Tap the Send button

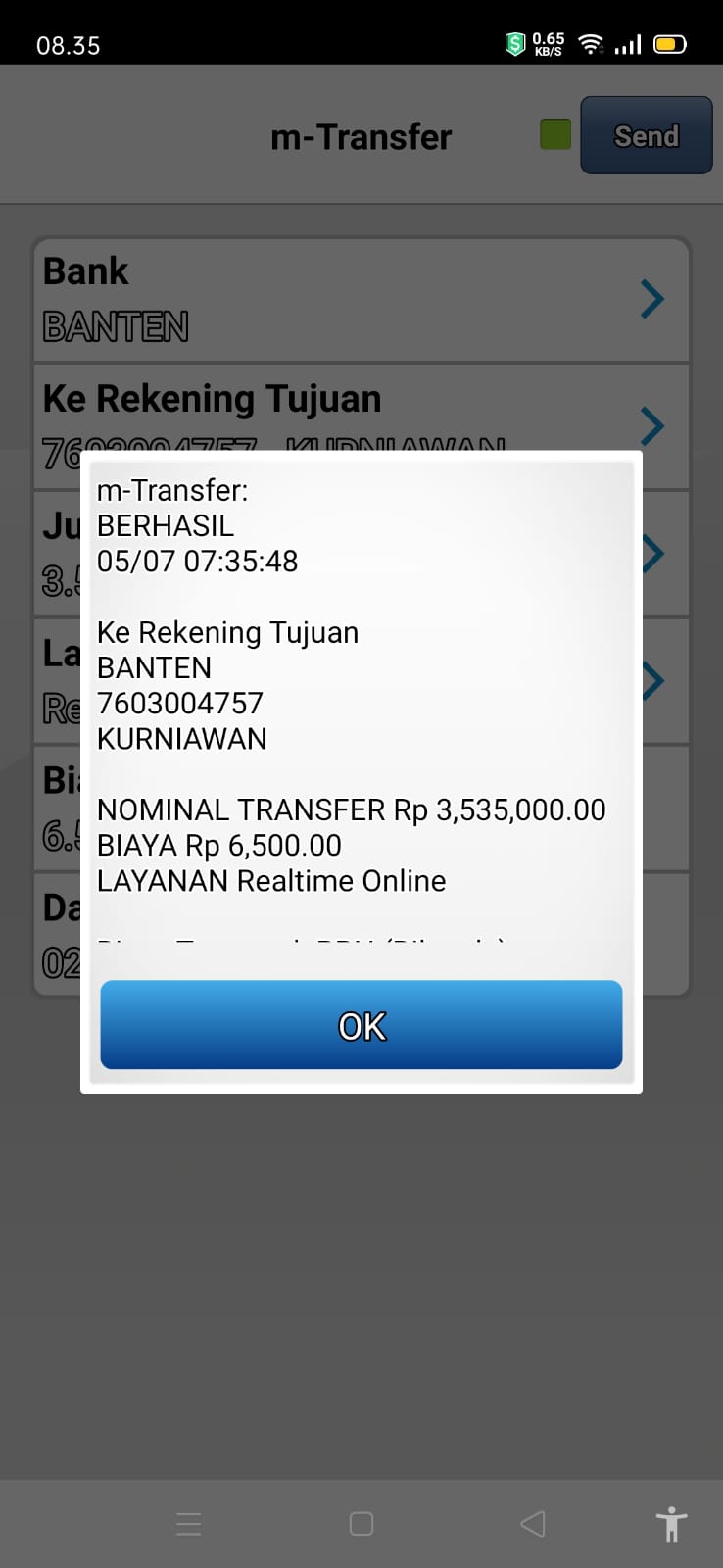pyautogui.click(x=646, y=135)
